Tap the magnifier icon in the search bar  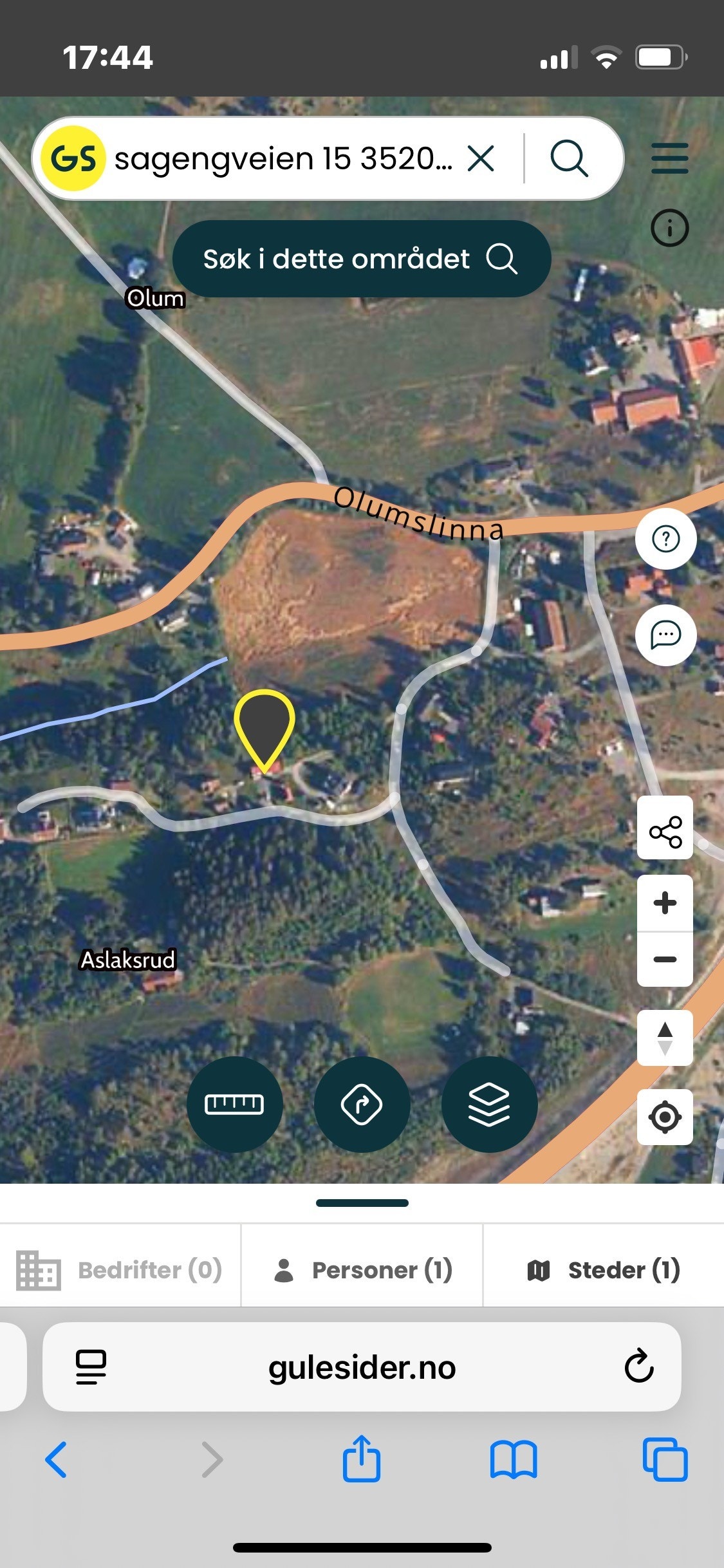point(569,158)
